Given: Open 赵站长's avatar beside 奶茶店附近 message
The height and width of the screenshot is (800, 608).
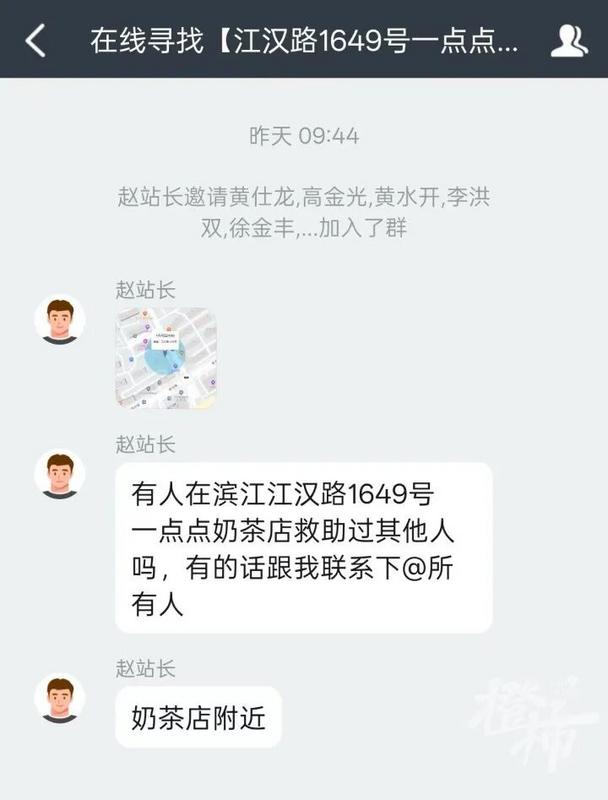Looking at the screenshot, I should coord(60,697).
